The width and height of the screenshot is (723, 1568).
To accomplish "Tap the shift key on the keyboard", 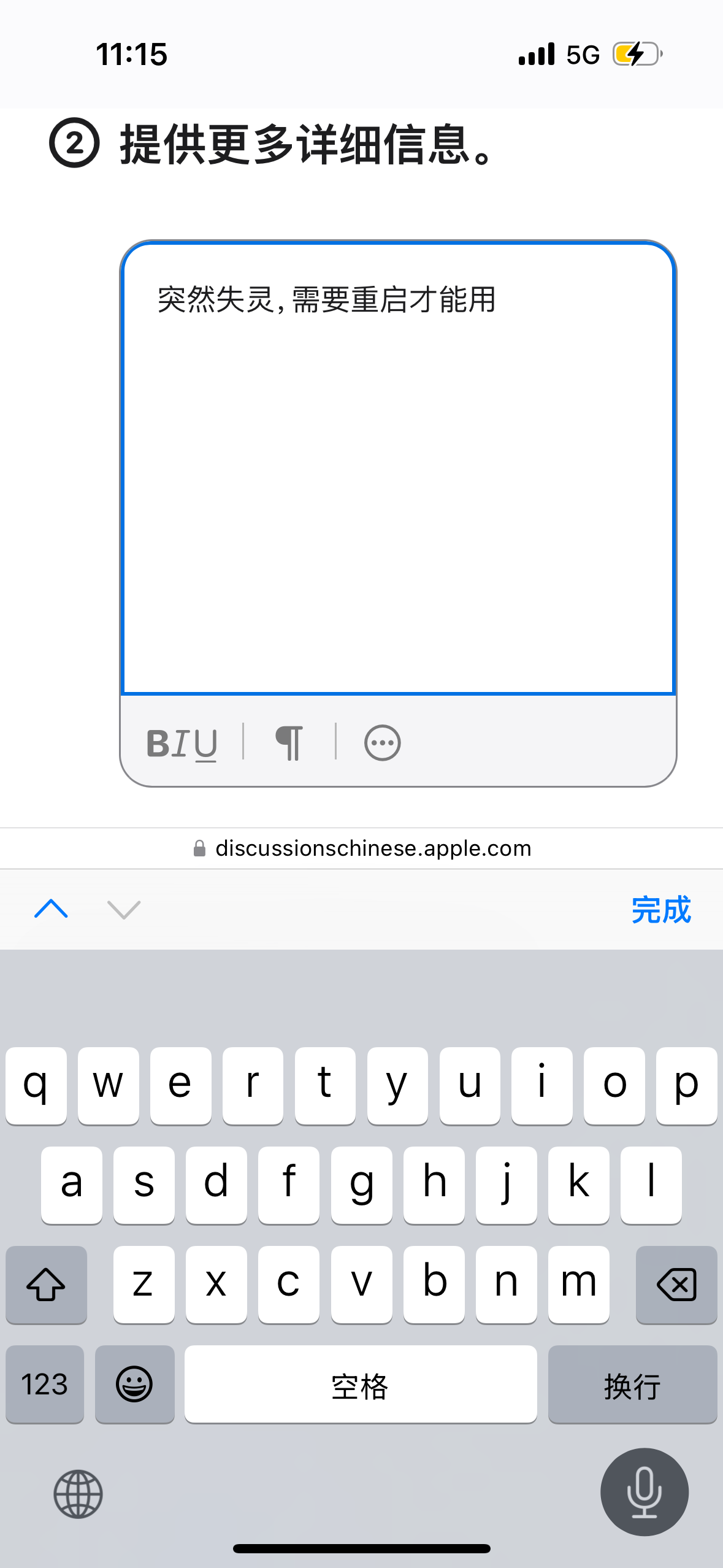I will click(46, 1285).
